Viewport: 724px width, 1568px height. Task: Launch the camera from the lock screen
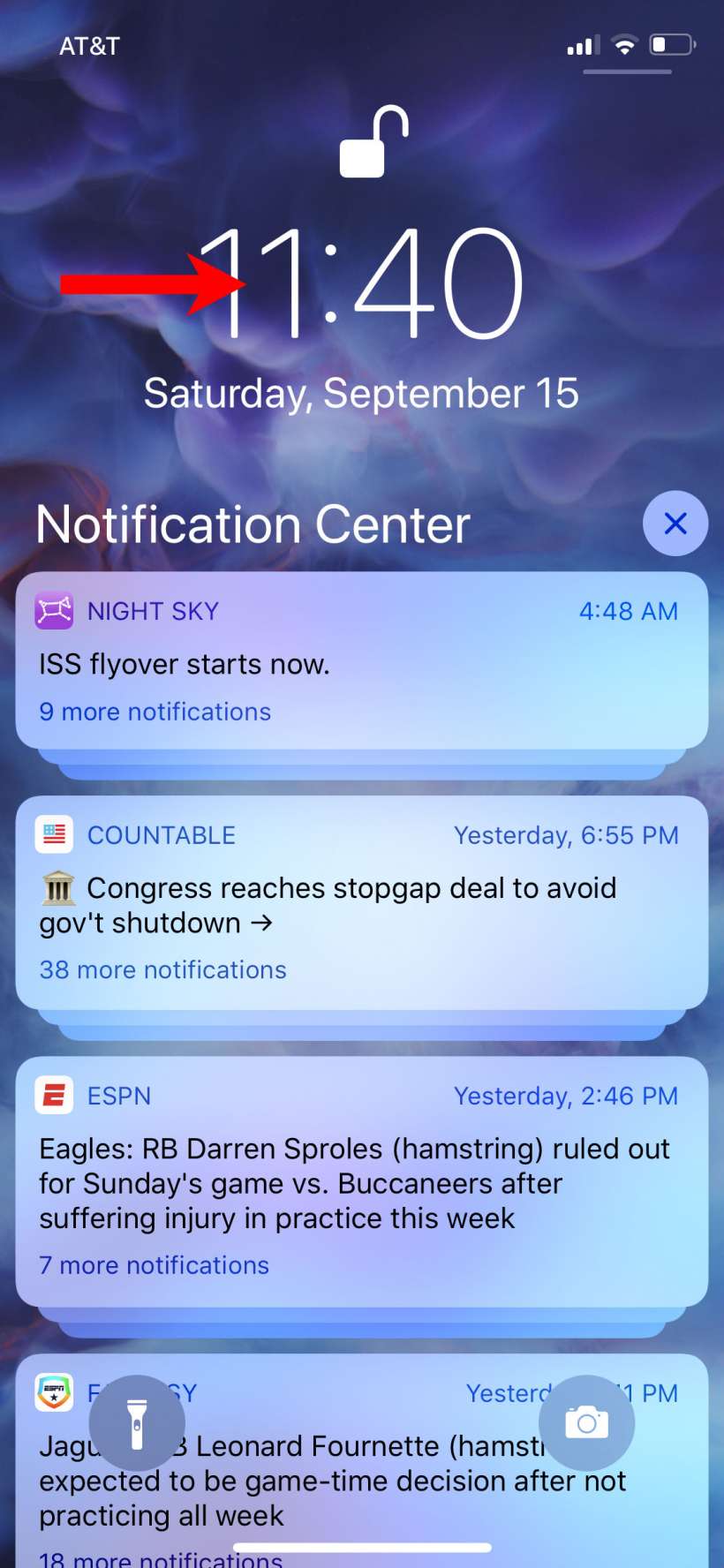point(586,1423)
